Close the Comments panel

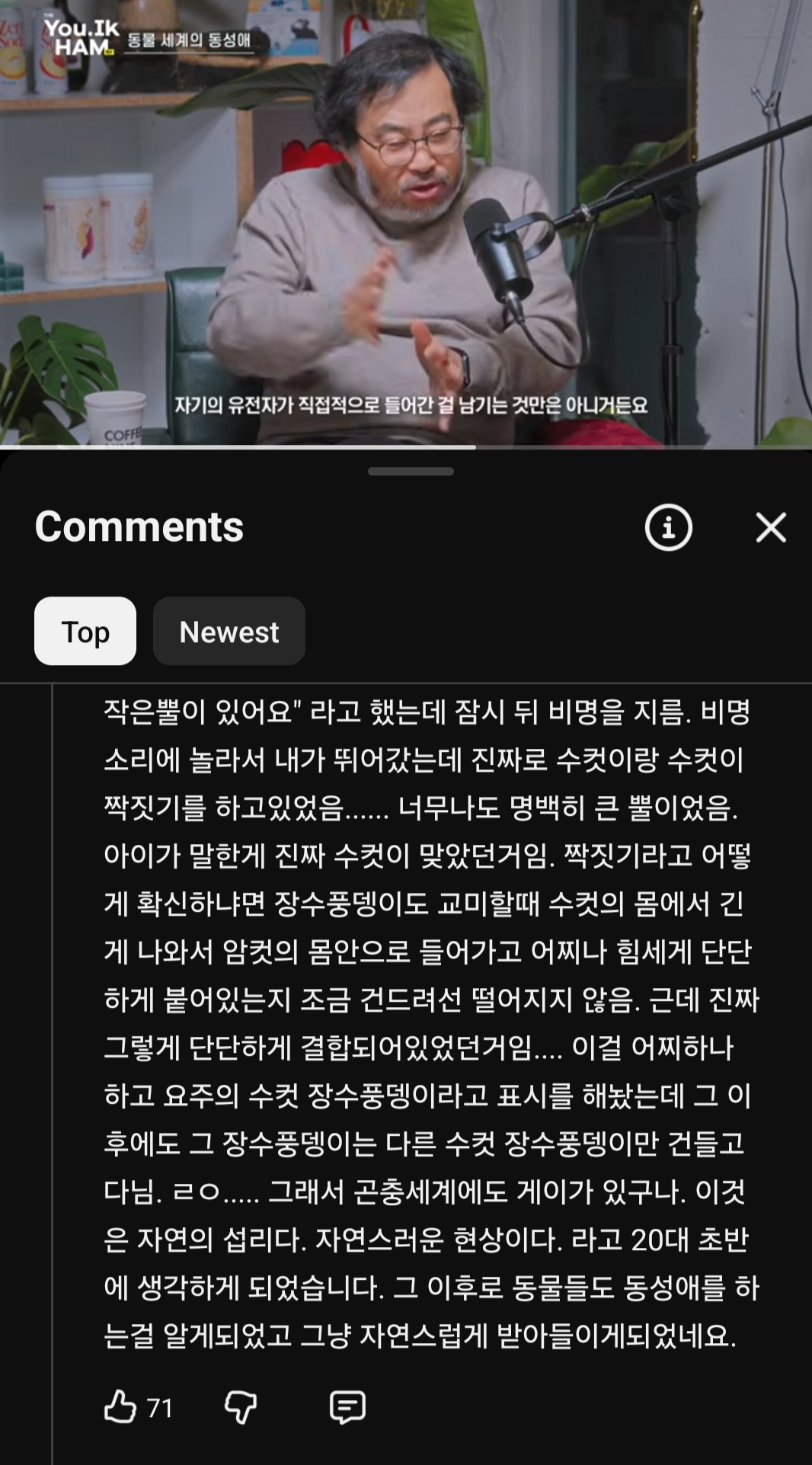click(770, 527)
